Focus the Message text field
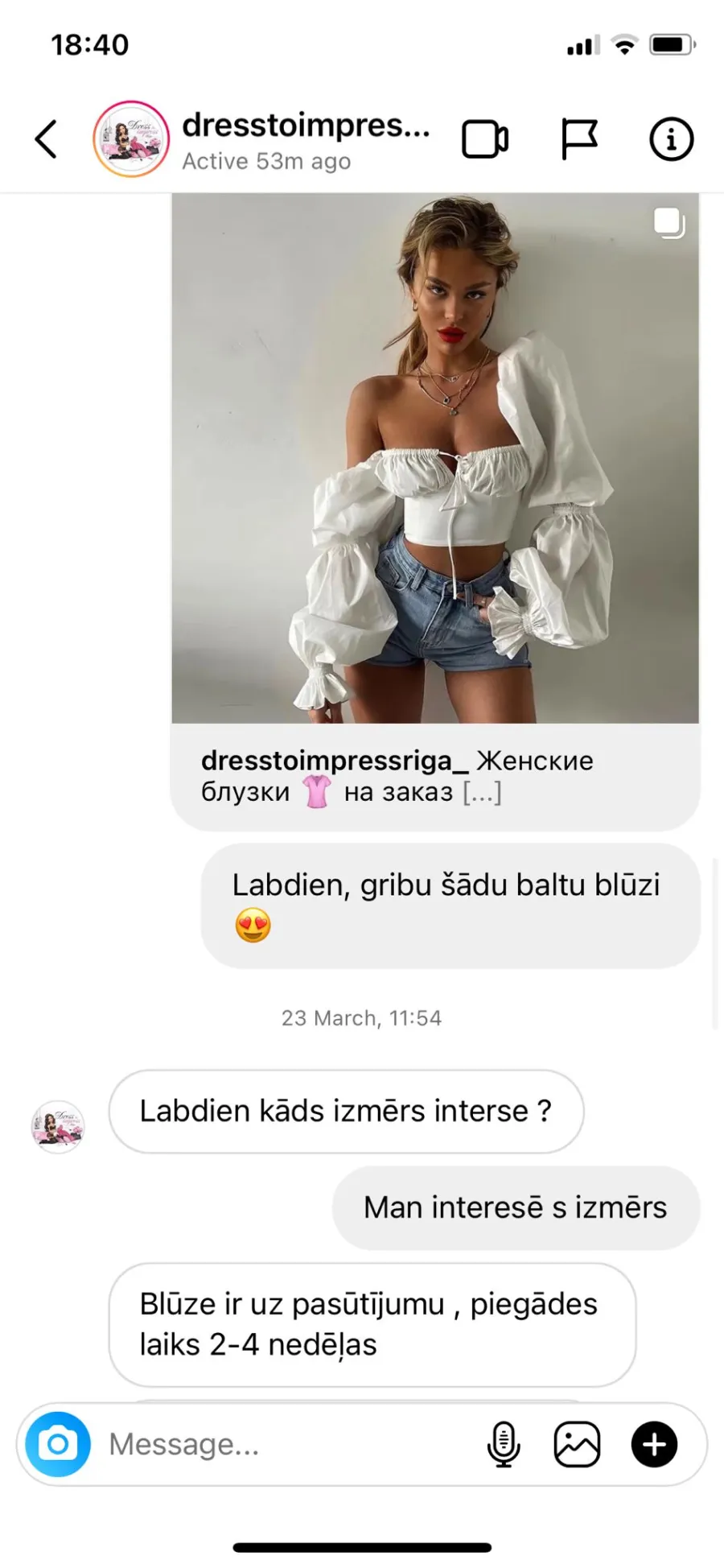The width and height of the screenshot is (724, 1568). pyautogui.click(x=290, y=1444)
